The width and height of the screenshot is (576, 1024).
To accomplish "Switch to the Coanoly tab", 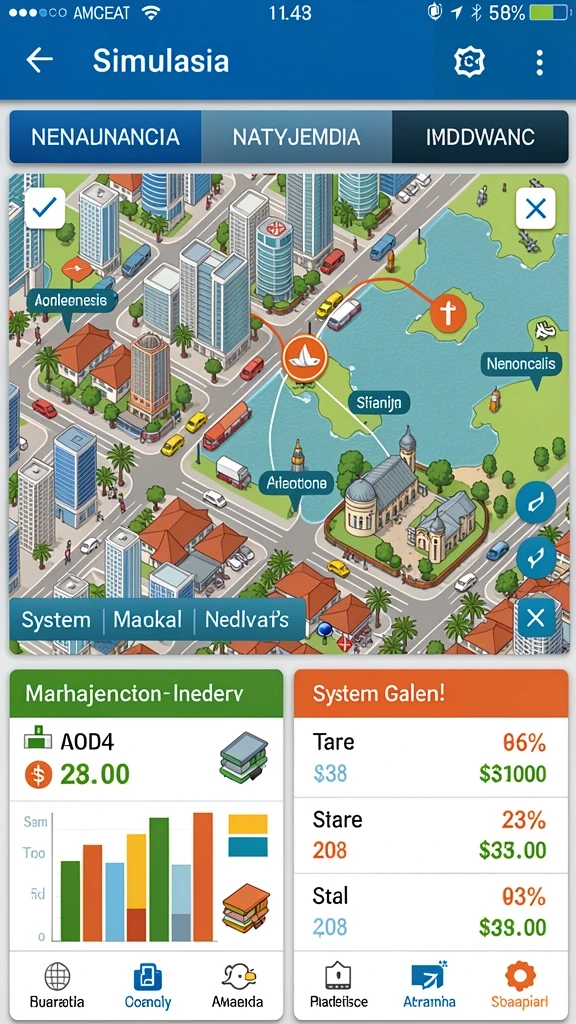I will [x=148, y=985].
